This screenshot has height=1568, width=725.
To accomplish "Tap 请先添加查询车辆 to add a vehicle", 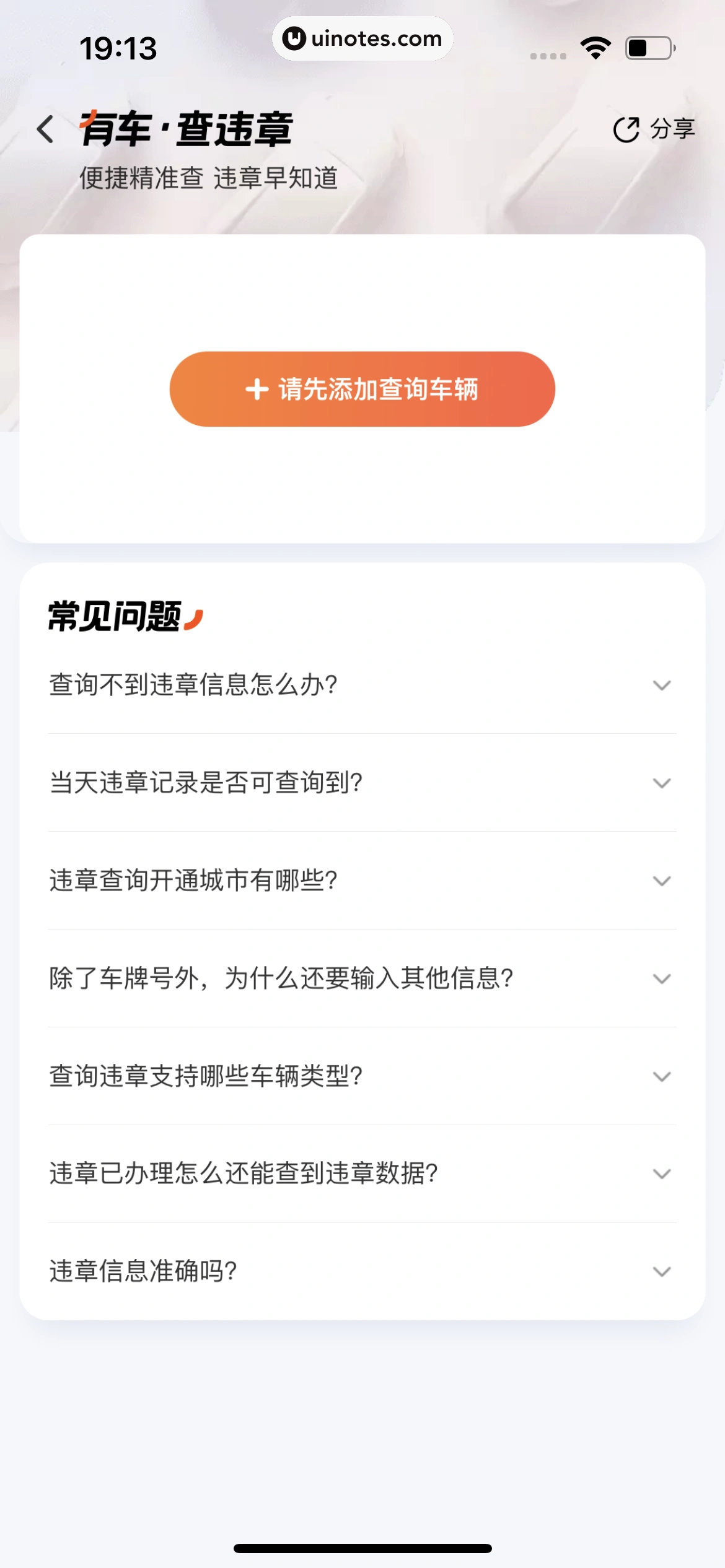I will click(x=362, y=389).
